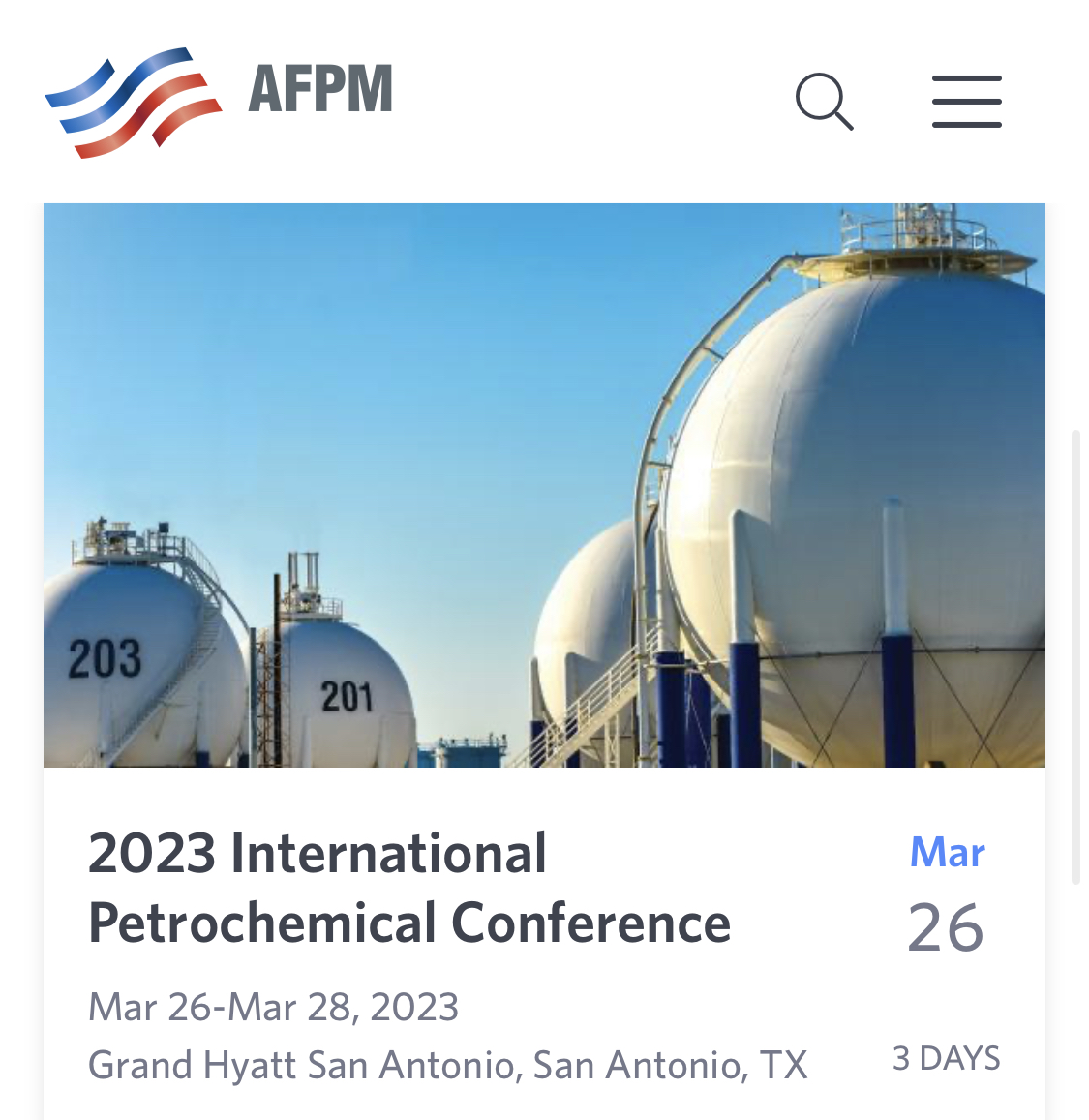Open the search magnifier icon

point(824,101)
